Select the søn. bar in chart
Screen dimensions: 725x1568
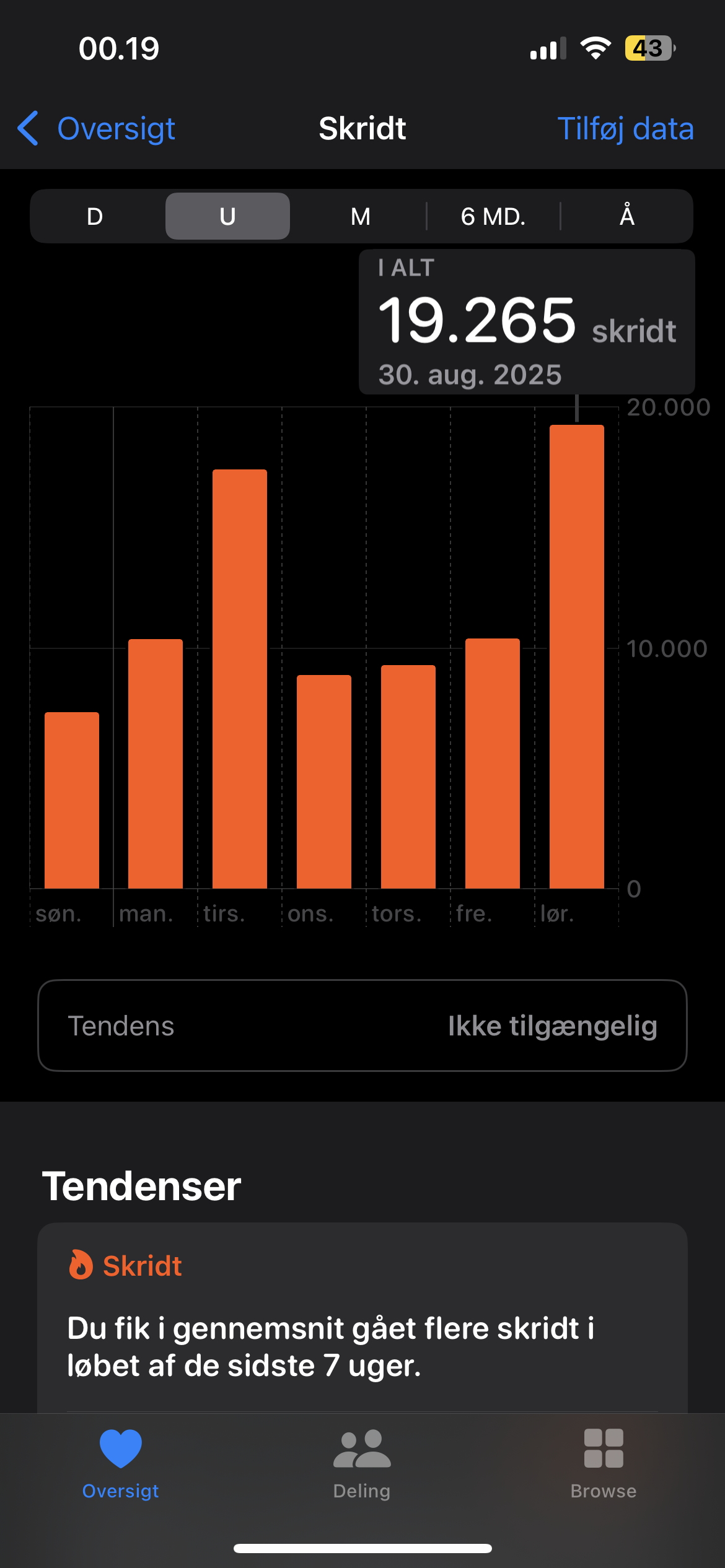tap(72, 800)
